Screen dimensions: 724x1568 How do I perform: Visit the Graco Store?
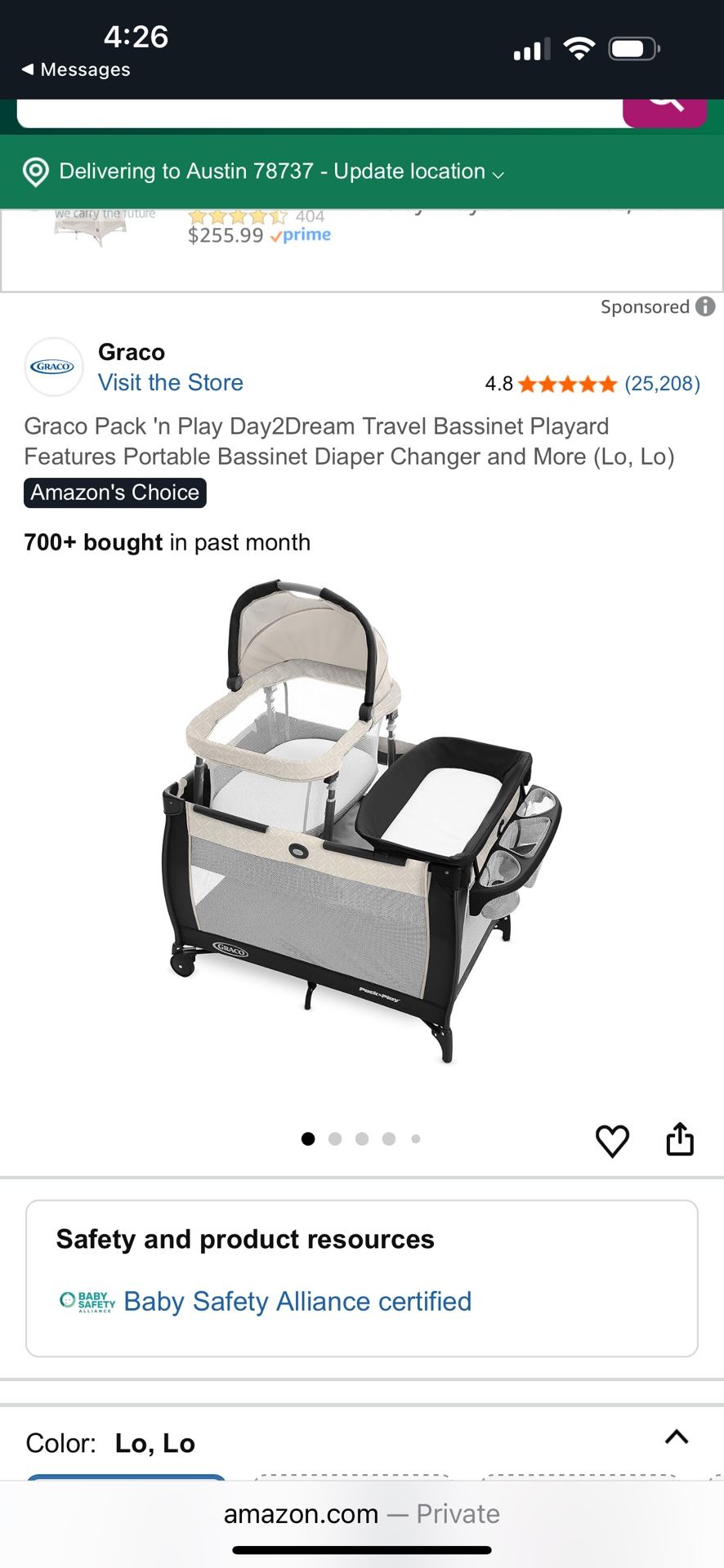[x=171, y=382]
